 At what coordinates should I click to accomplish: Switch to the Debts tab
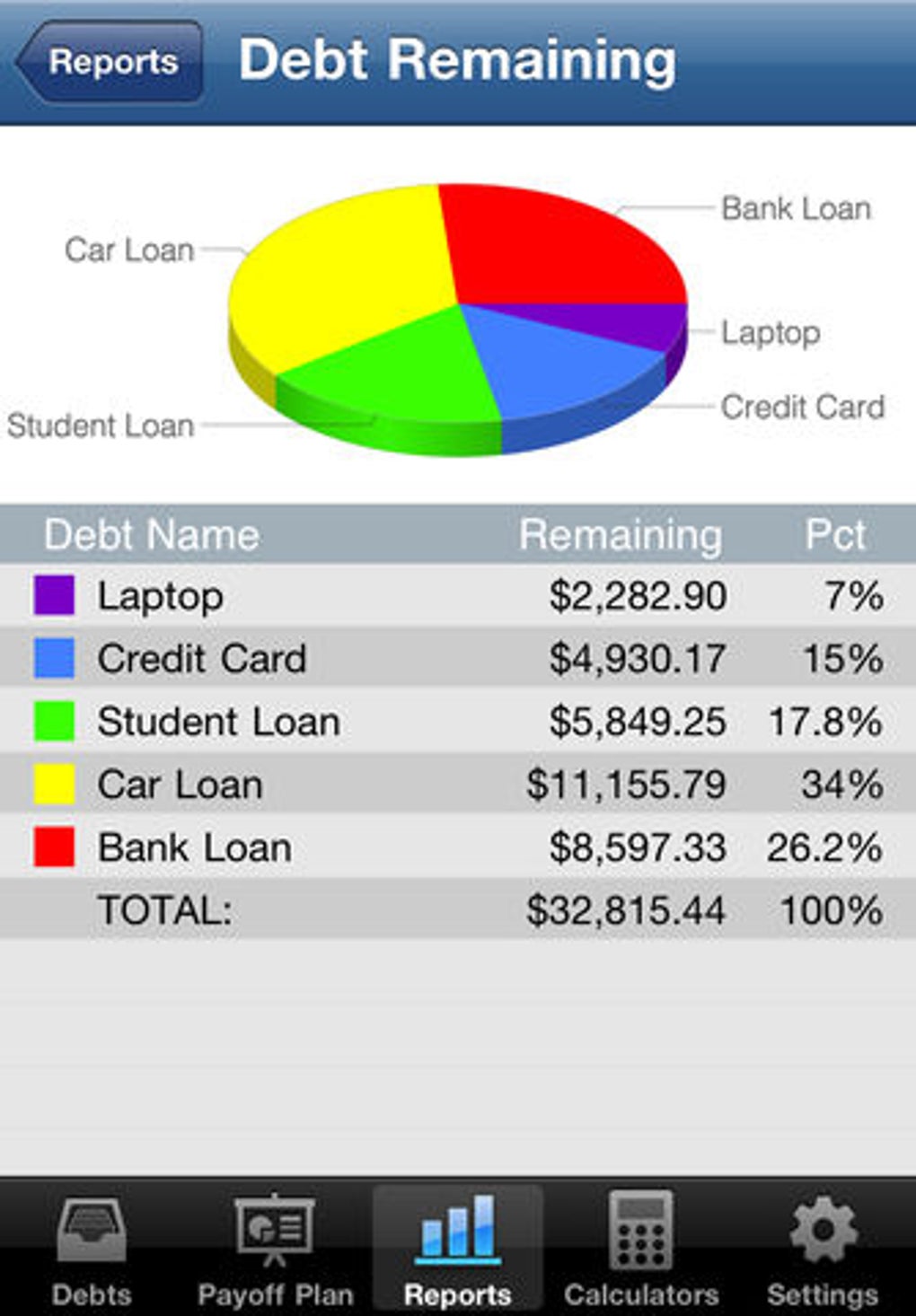92,1250
